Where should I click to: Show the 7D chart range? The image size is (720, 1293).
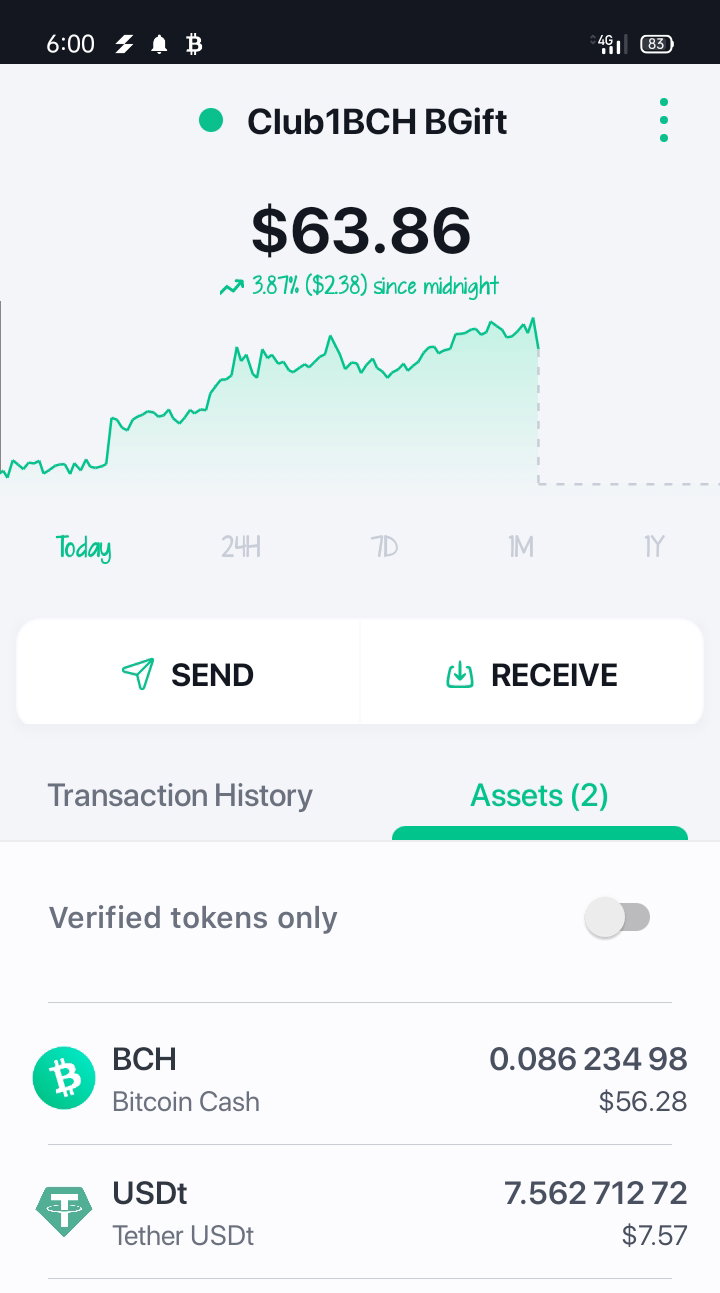(384, 547)
